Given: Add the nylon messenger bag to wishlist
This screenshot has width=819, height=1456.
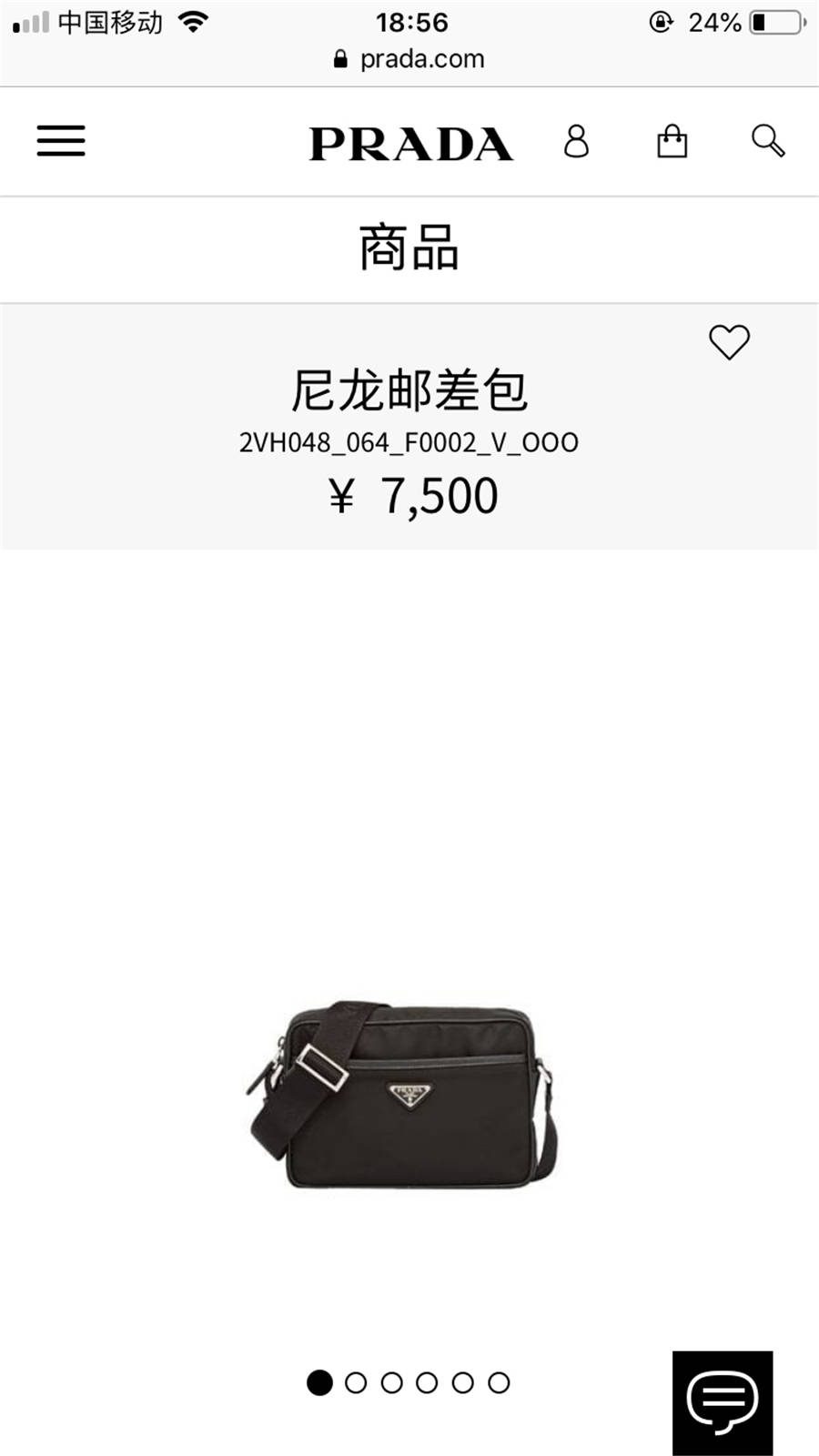Looking at the screenshot, I should 729,342.
